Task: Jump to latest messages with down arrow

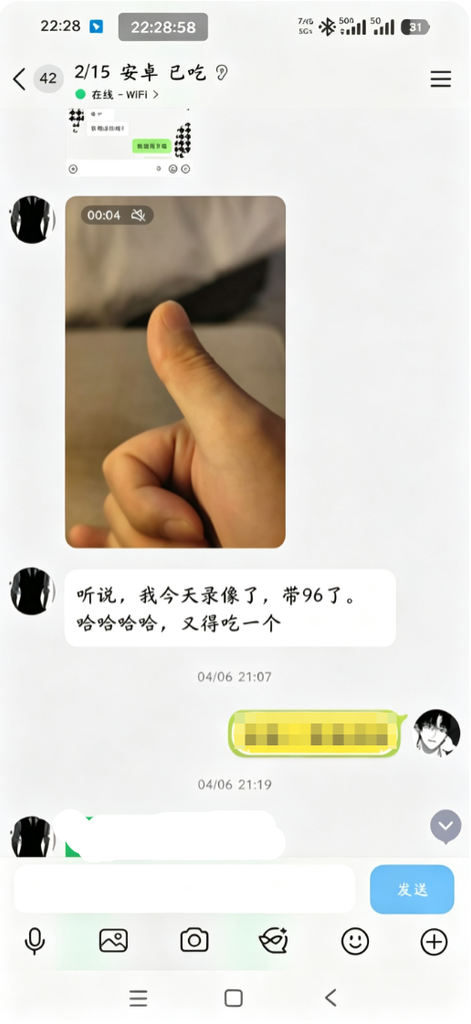Action: (446, 826)
